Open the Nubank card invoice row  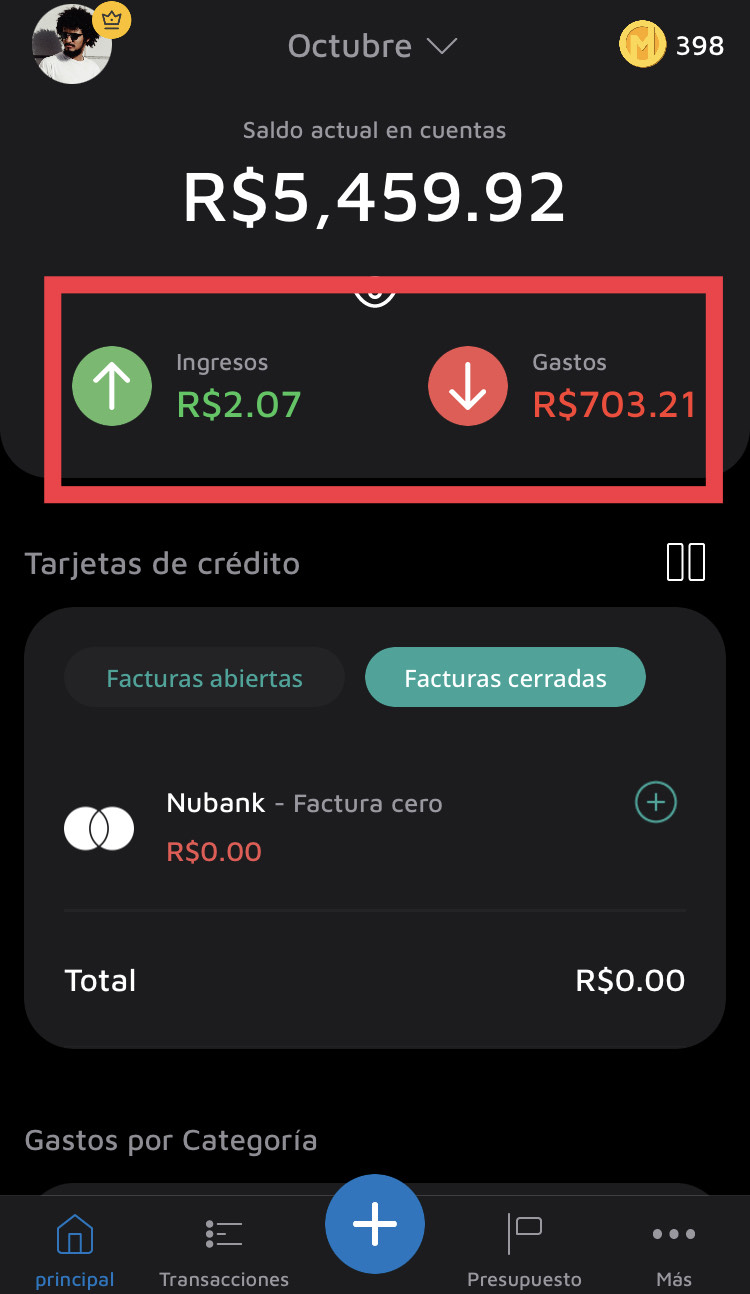300,828
